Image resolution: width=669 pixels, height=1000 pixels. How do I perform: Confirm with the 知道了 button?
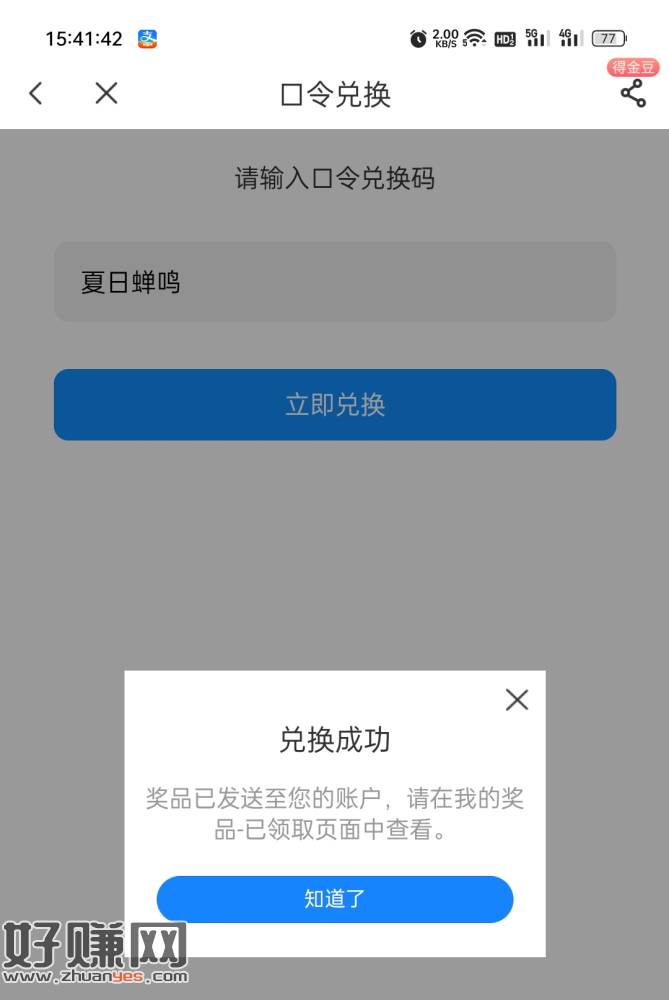click(x=334, y=899)
